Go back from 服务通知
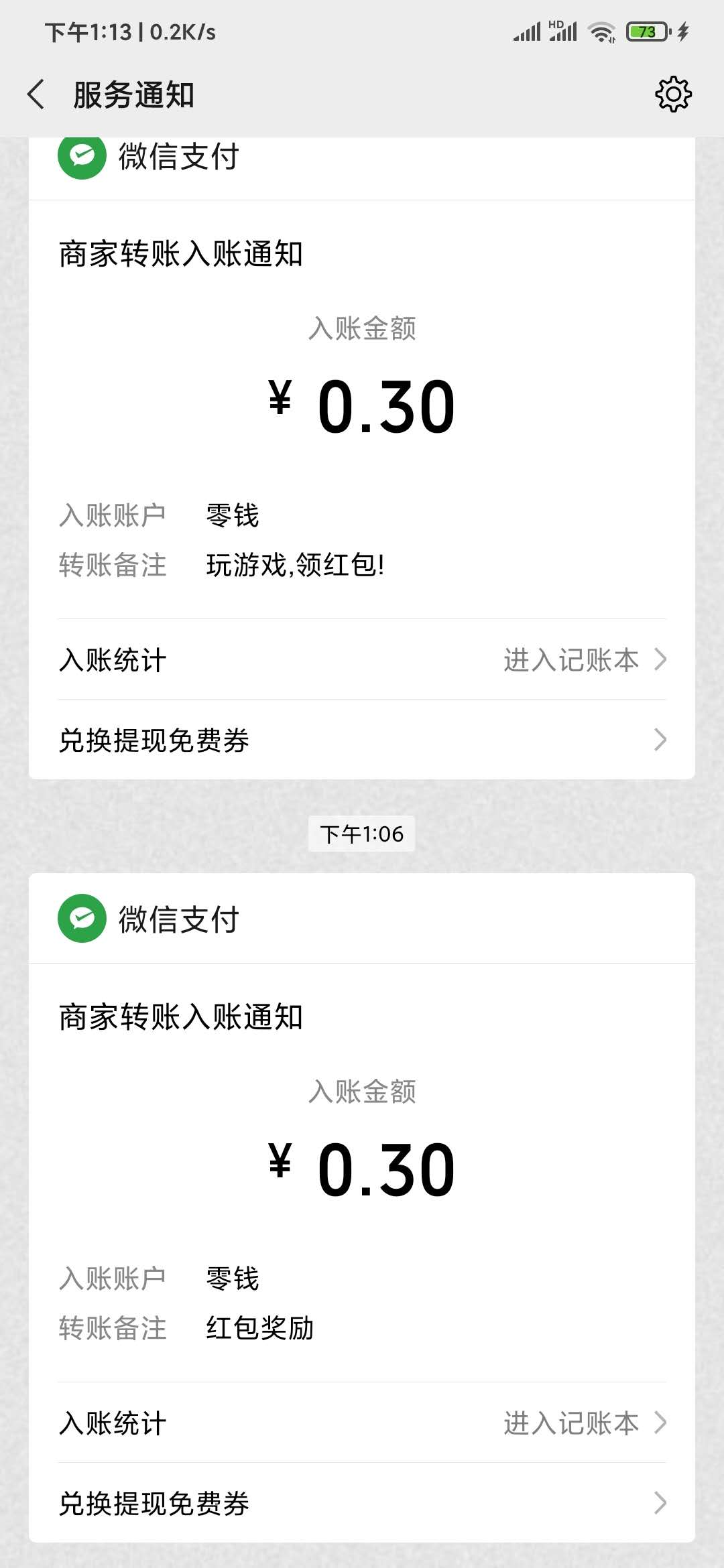 click(x=36, y=94)
